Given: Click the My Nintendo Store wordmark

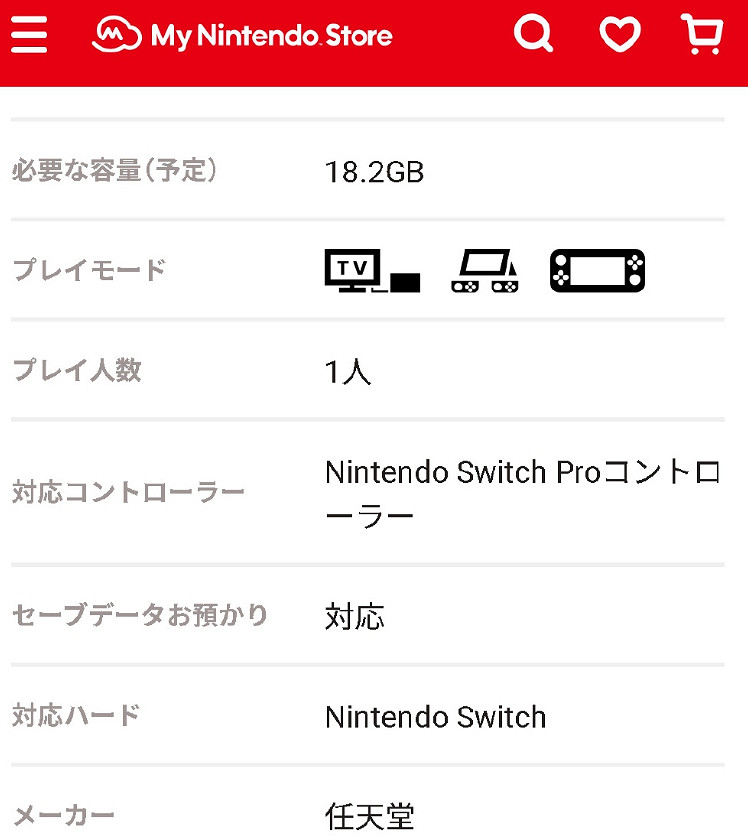Looking at the screenshot, I should click(270, 36).
